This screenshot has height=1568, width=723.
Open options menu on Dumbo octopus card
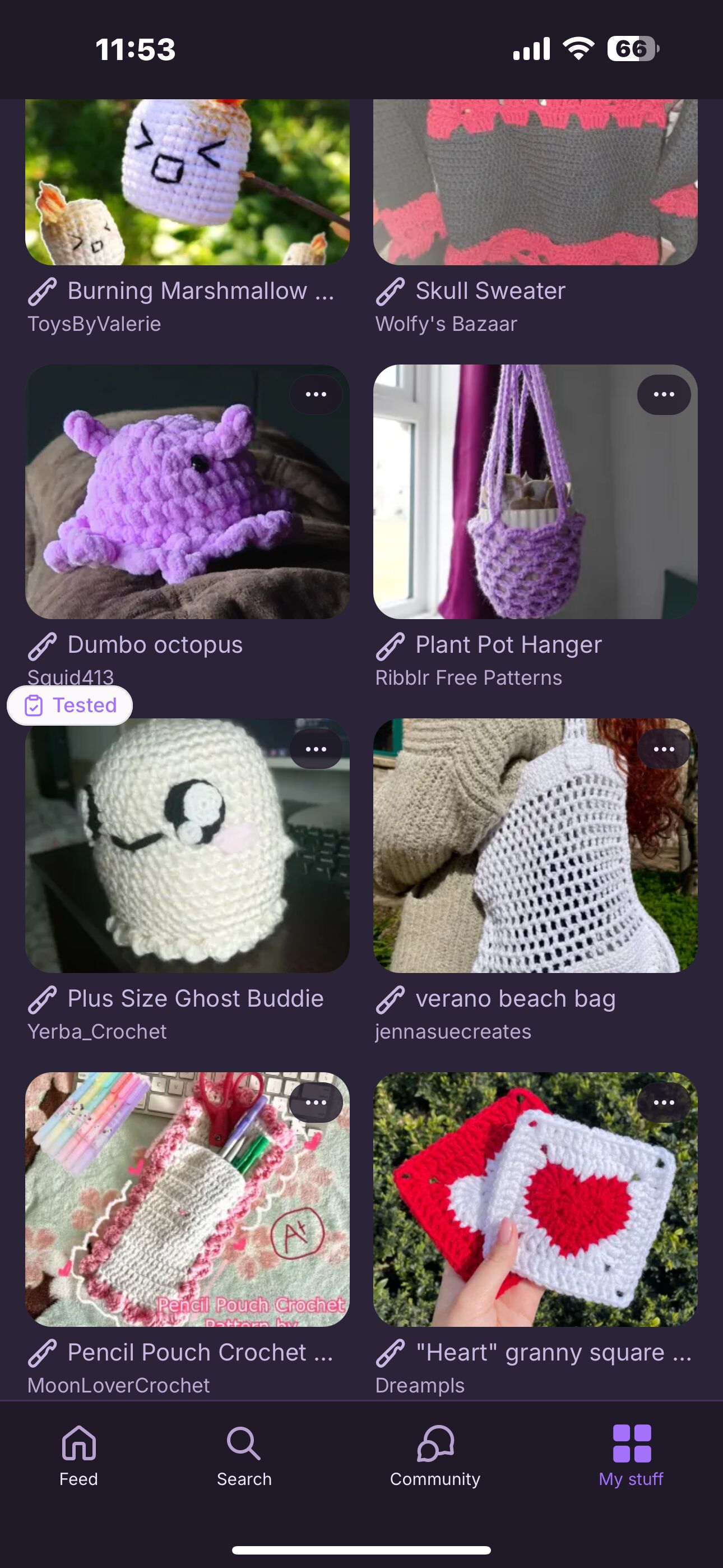coord(316,394)
